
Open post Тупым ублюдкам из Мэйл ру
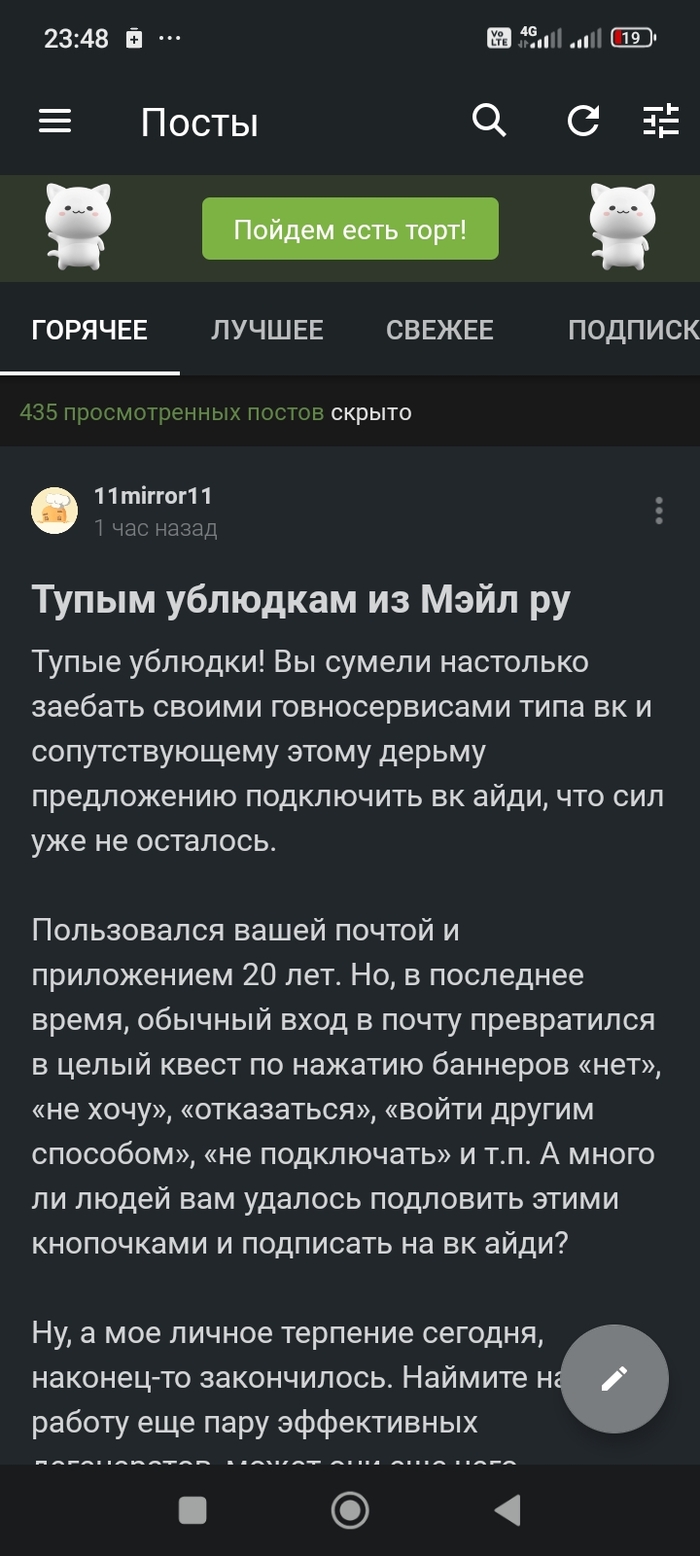click(300, 599)
